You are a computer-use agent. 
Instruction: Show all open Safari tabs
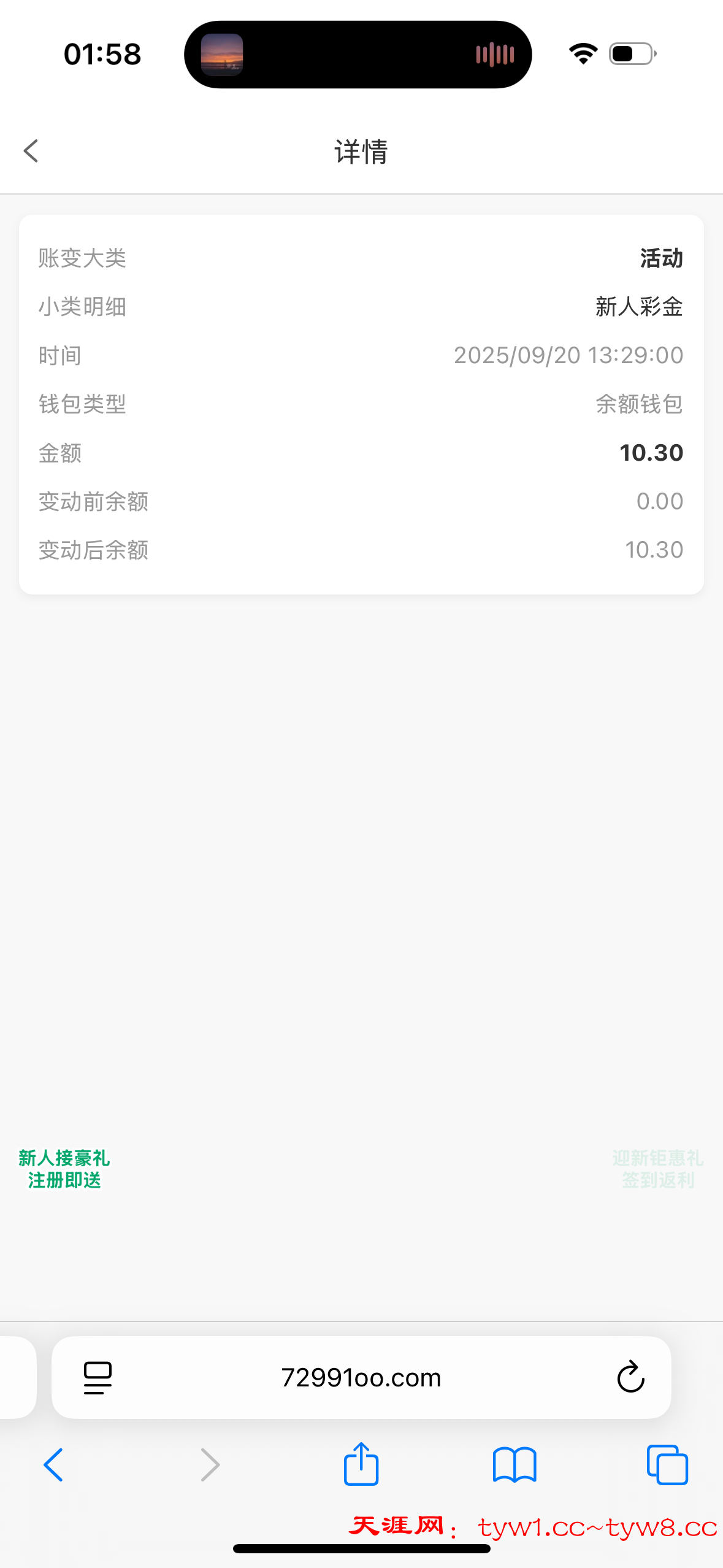(x=667, y=1465)
